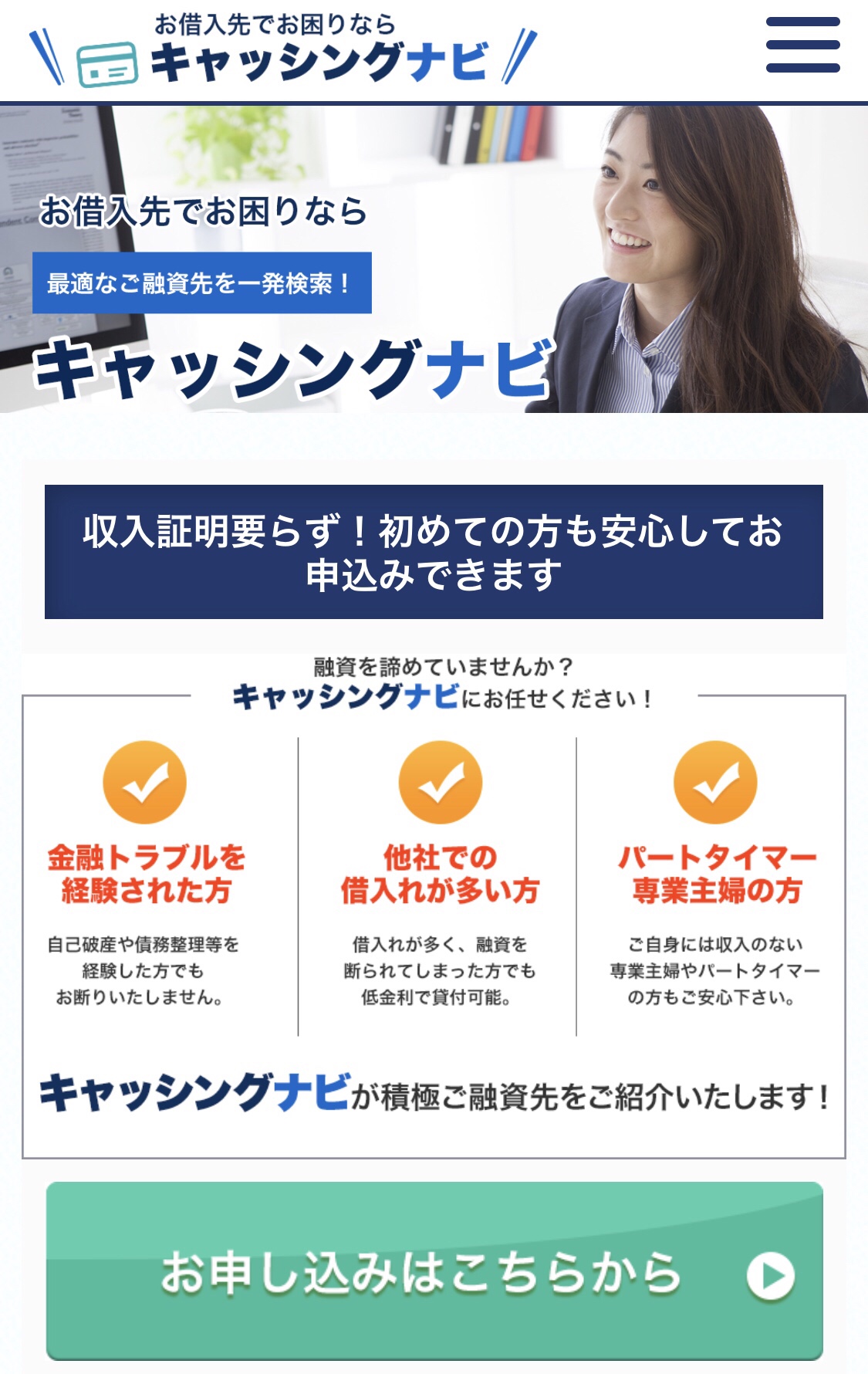868x1374 pixels.
Task: Open the hamburger menu
Action: 802,45
